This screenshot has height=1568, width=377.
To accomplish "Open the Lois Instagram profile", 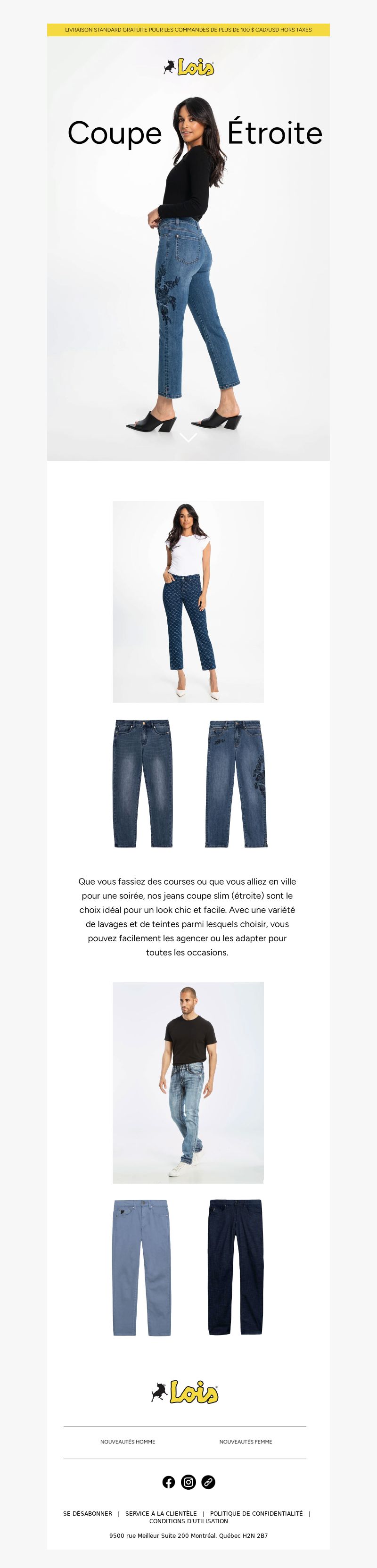I will [188, 1482].
